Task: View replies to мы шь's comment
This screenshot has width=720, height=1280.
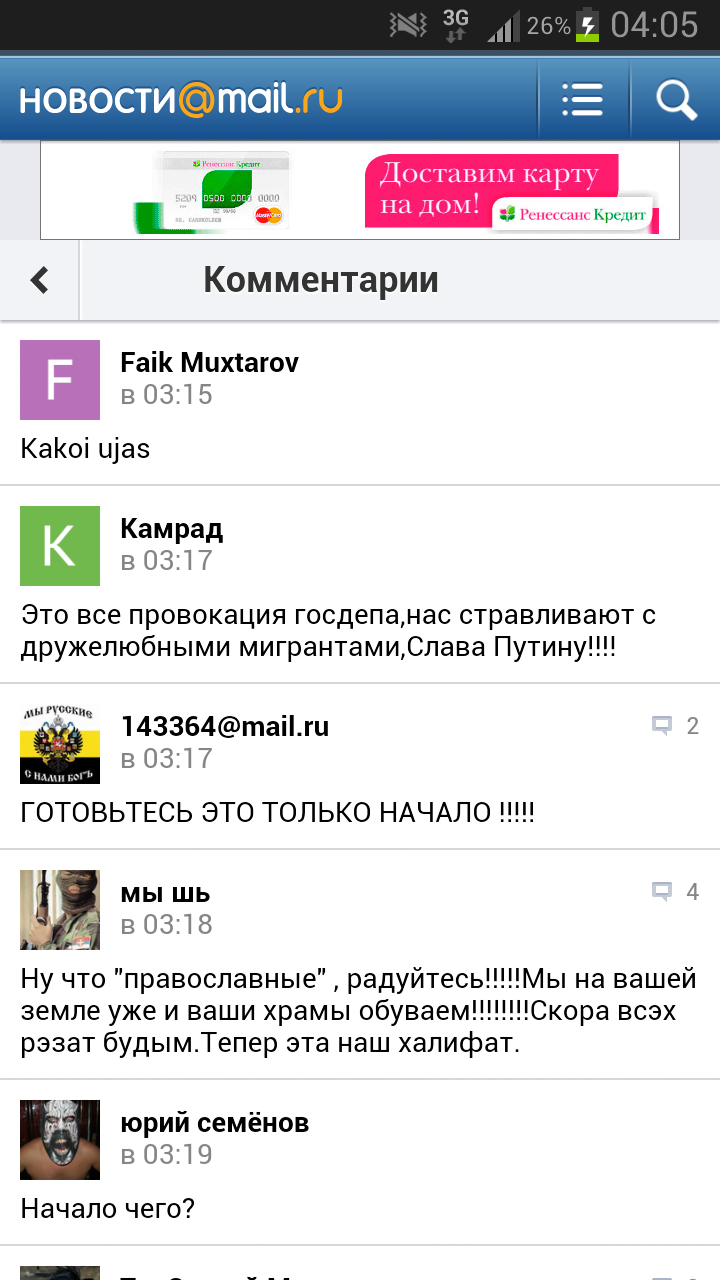Action: pos(675,891)
